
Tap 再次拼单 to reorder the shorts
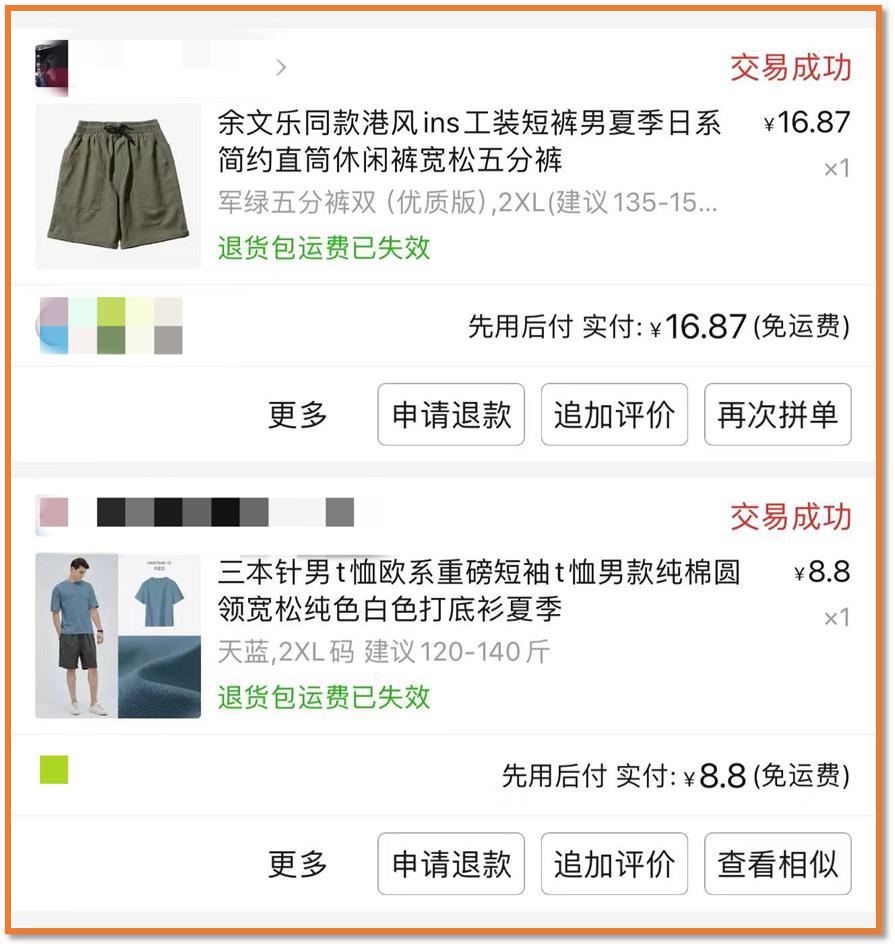coord(777,415)
